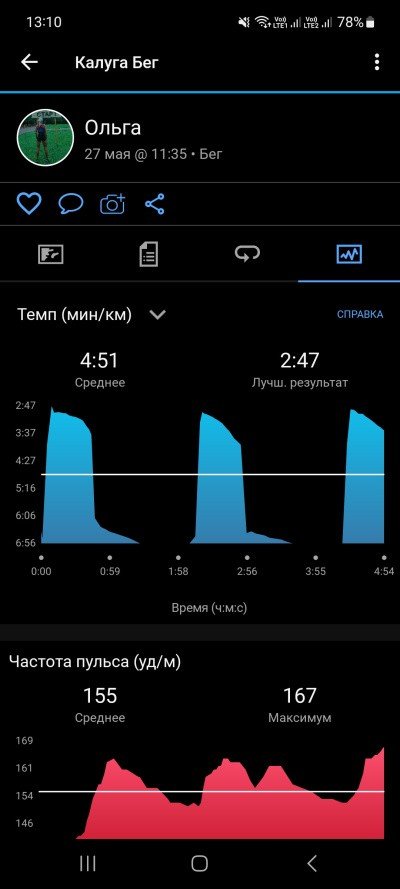400x889 pixels.
Task: Tap the system home button
Action: 199,863
